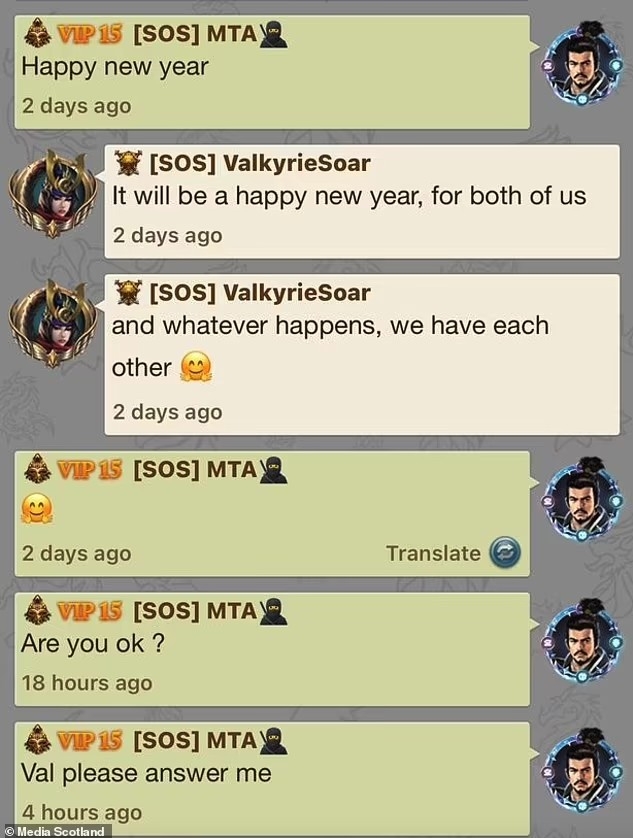This screenshot has height=838, width=633.
Task: View ValkyrieSoar's avatar beside 'It will be a happy new year'
Action: 52,192
